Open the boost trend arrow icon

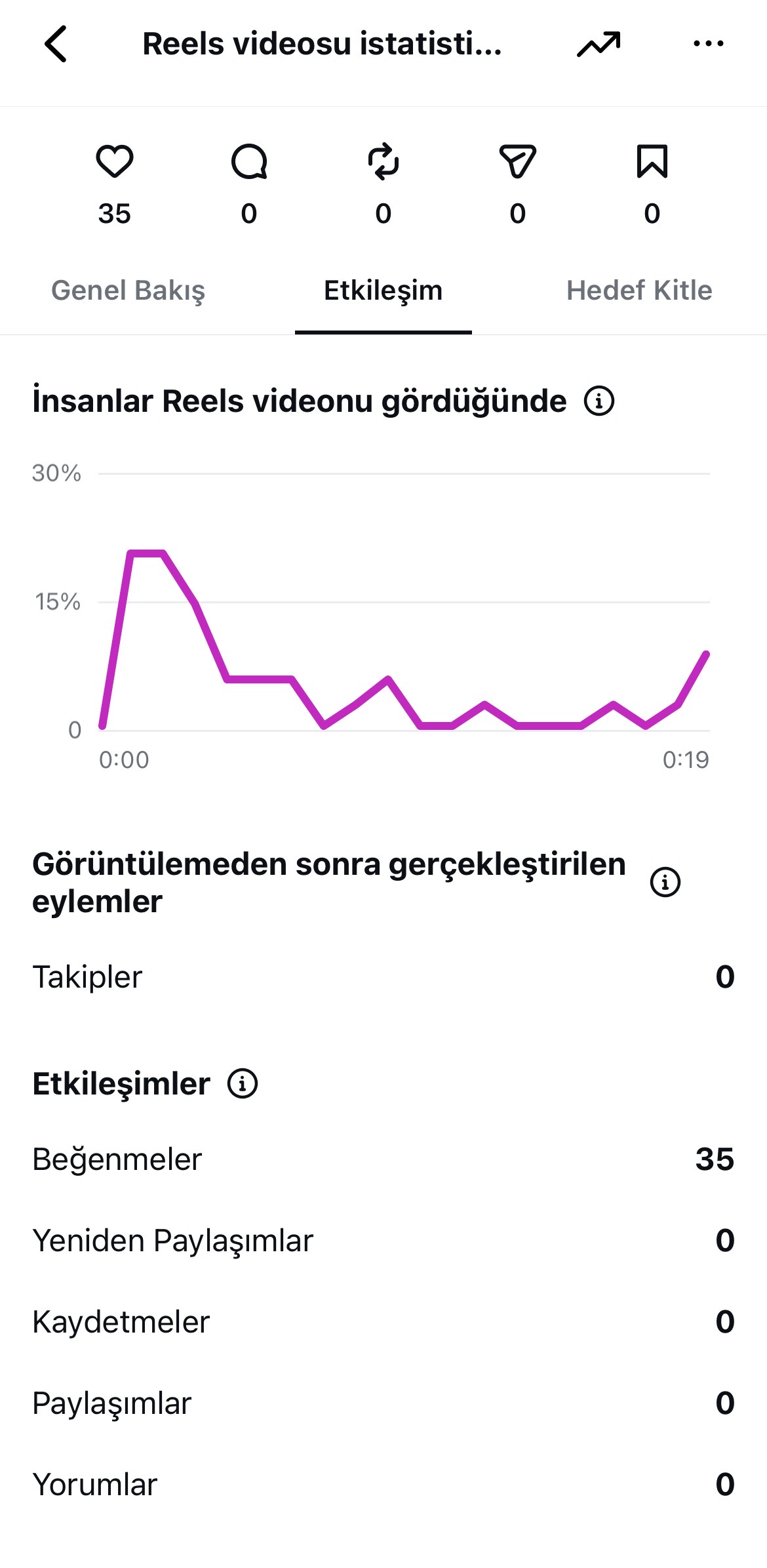(x=599, y=44)
